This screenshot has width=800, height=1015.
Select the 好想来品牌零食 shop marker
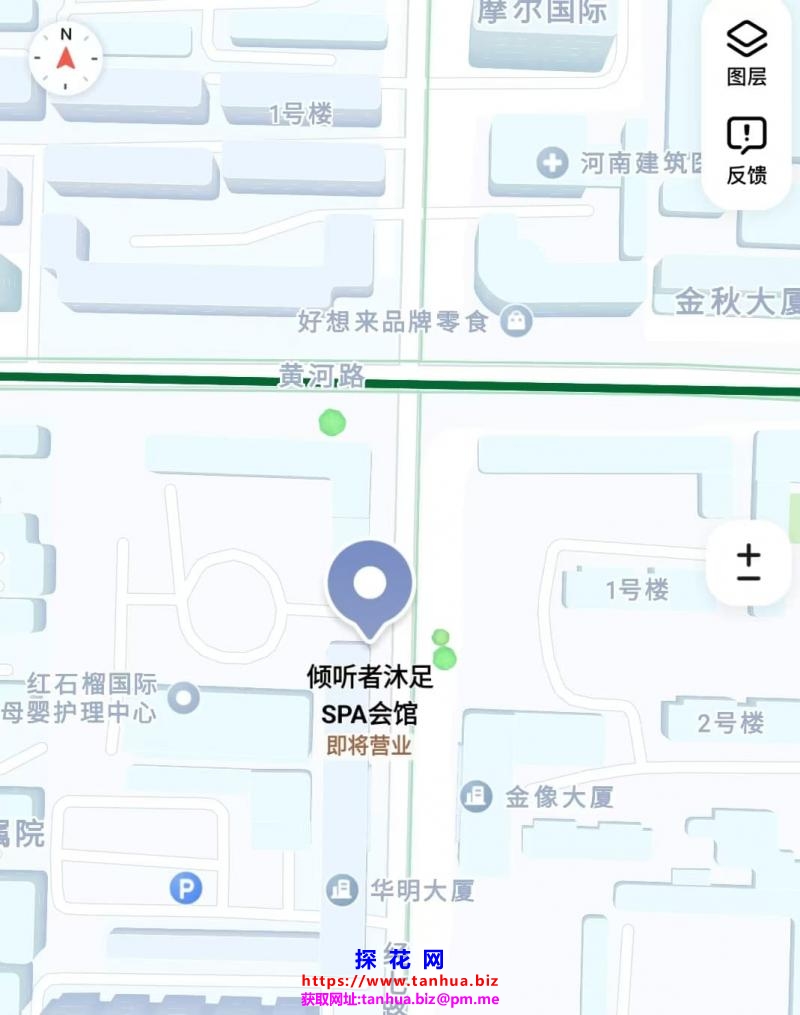tap(517, 321)
